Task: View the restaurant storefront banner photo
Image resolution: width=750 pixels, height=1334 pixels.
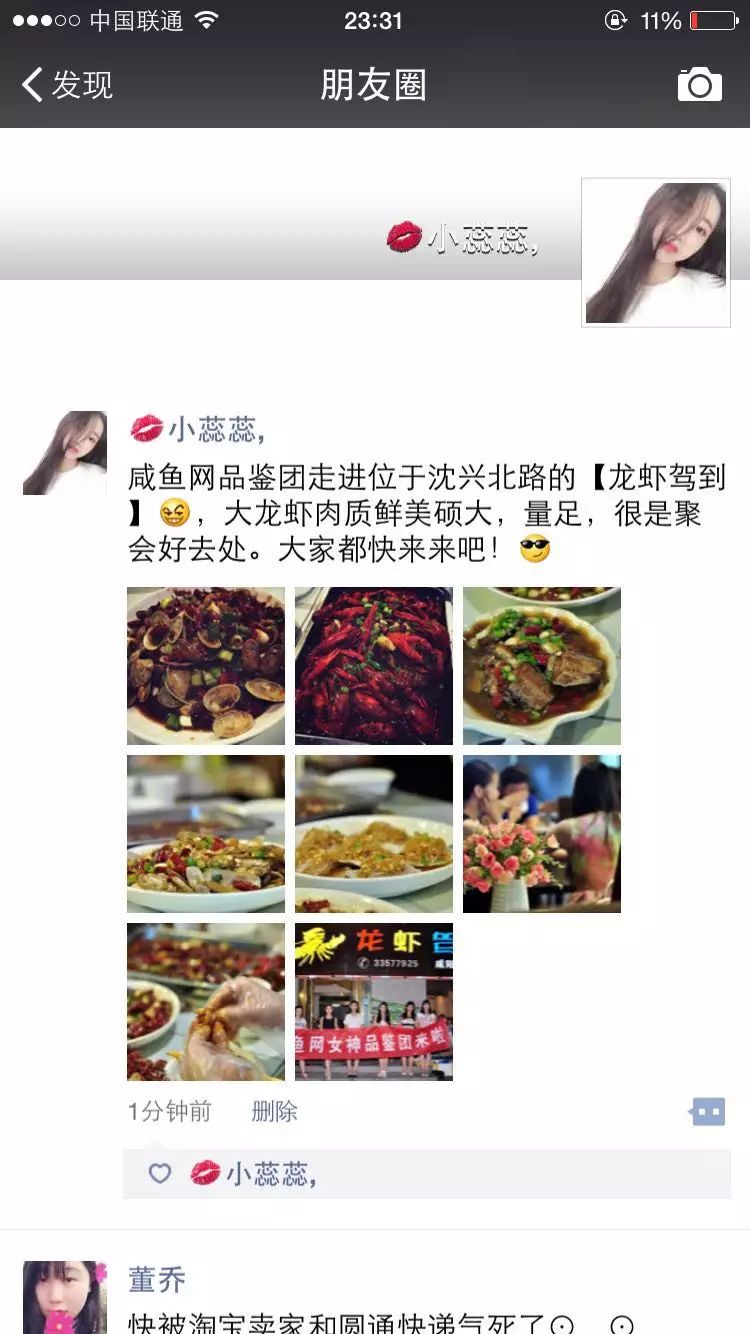Action: click(374, 1002)
